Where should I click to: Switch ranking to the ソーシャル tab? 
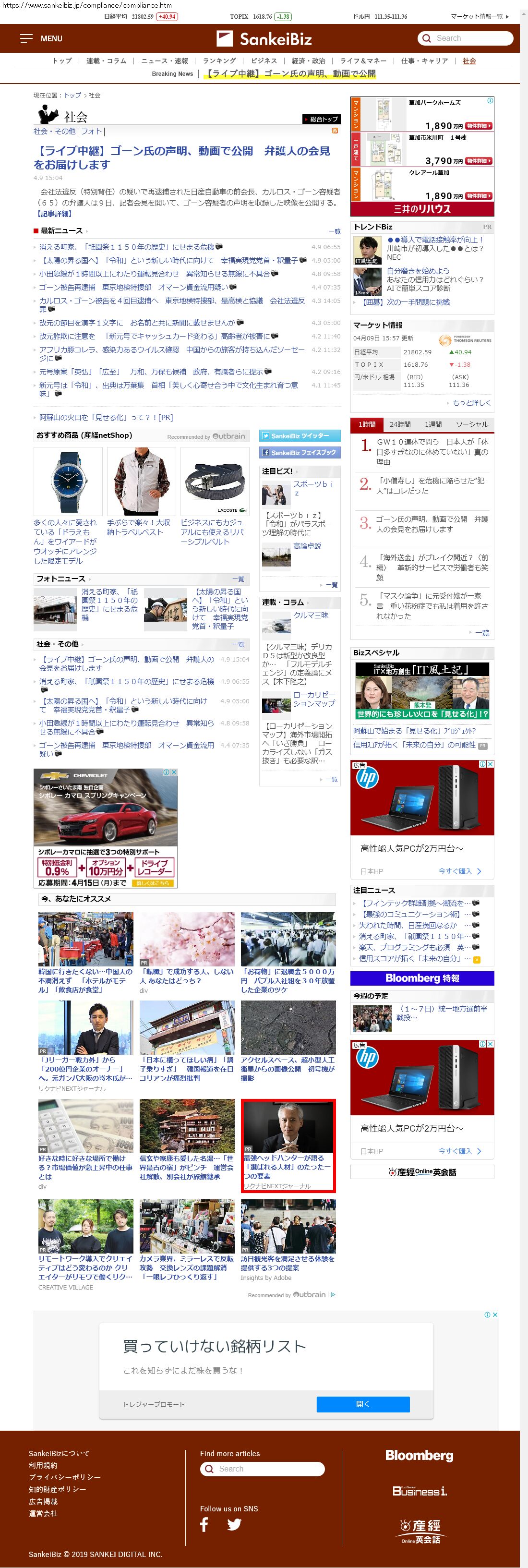click(x=472, y=424)
